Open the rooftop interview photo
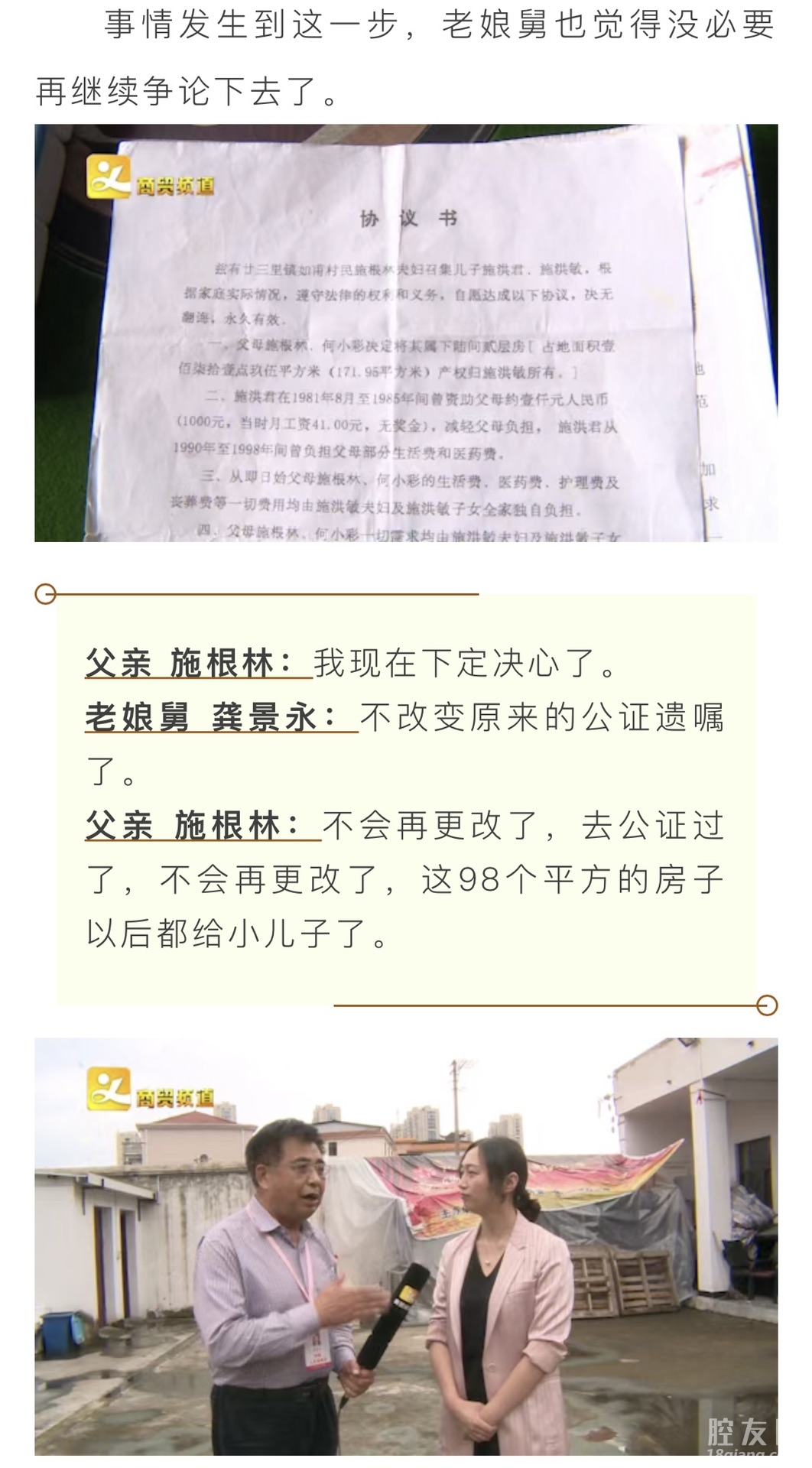 pos(405,1246)
